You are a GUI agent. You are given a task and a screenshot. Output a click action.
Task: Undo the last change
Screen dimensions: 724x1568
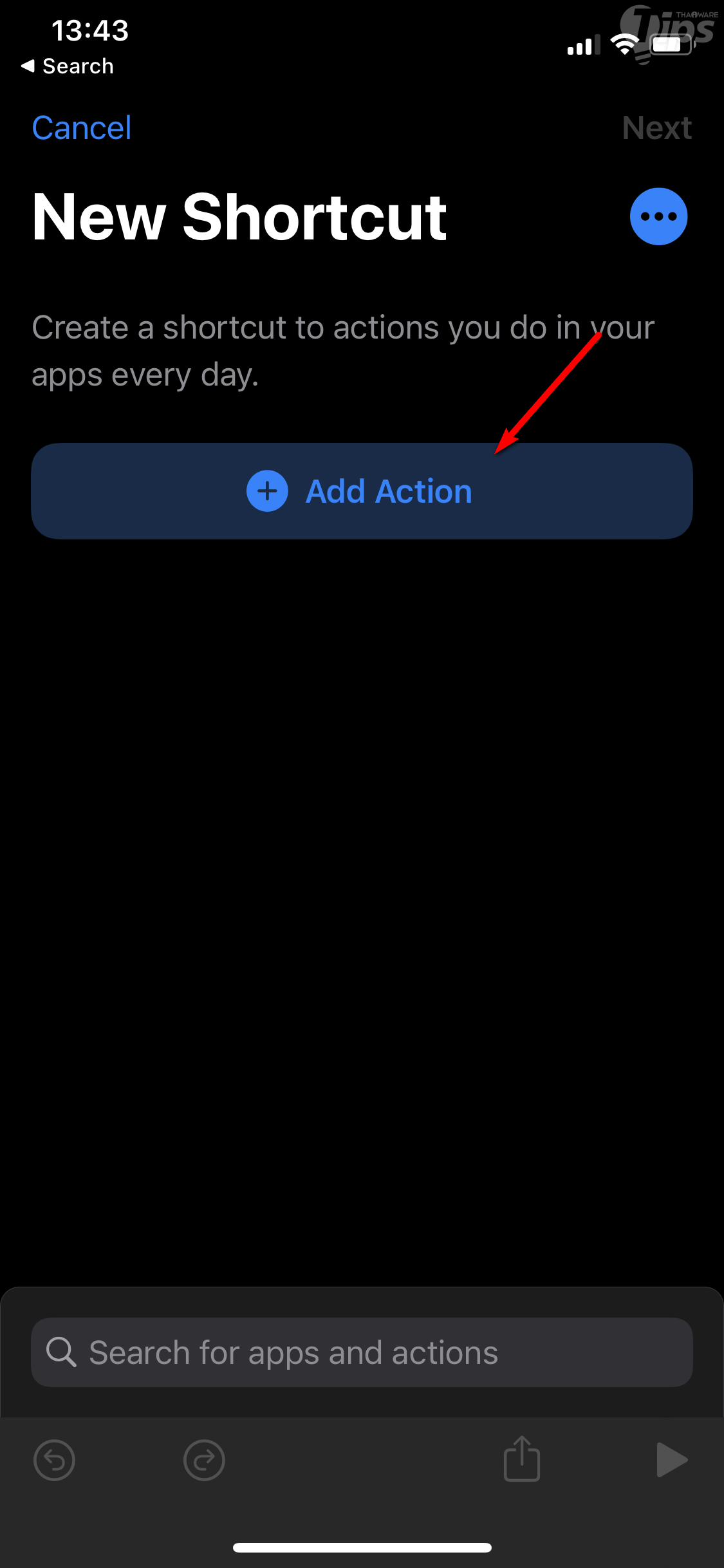tap(54, 1460)
